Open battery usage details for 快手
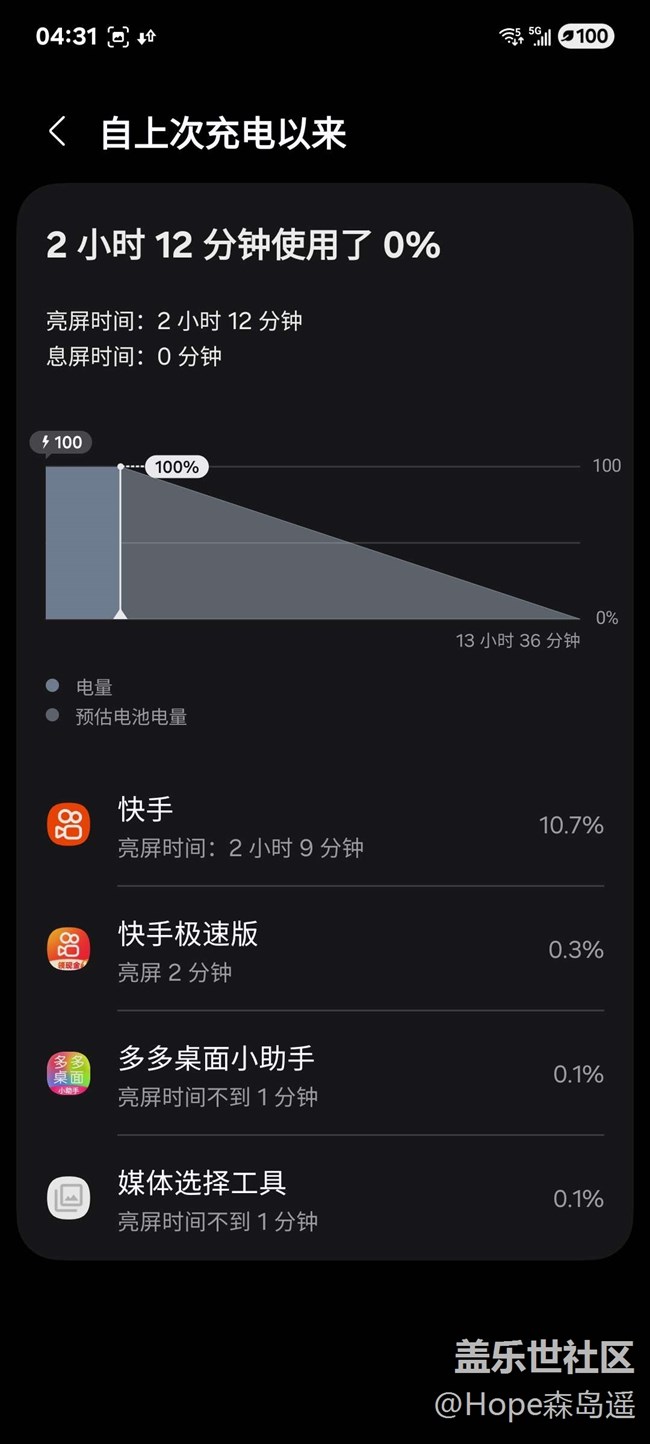This screenshot has height=1444, width=650. pos(325,826)
